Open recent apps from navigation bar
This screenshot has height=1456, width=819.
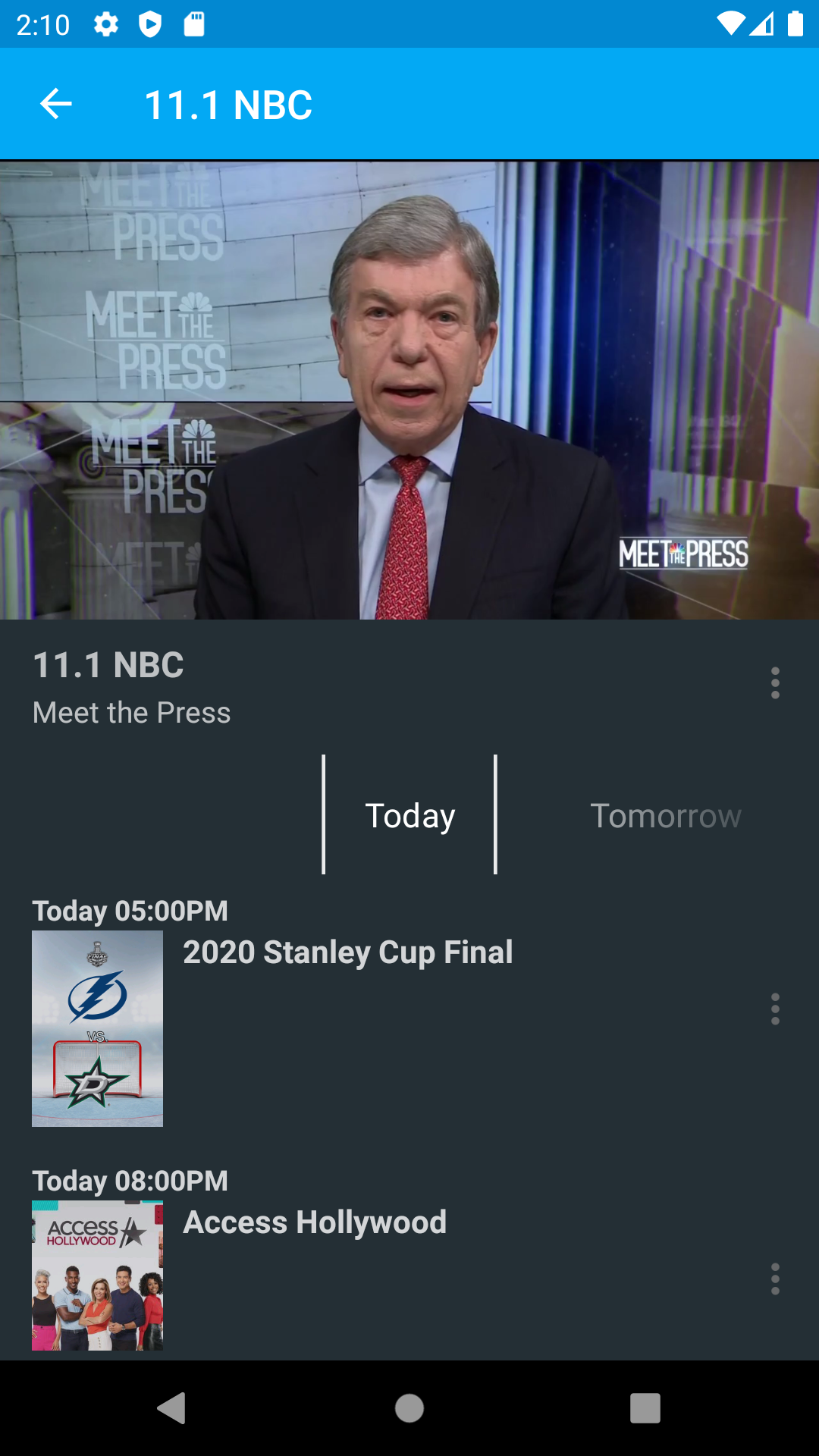point(645,1408)
